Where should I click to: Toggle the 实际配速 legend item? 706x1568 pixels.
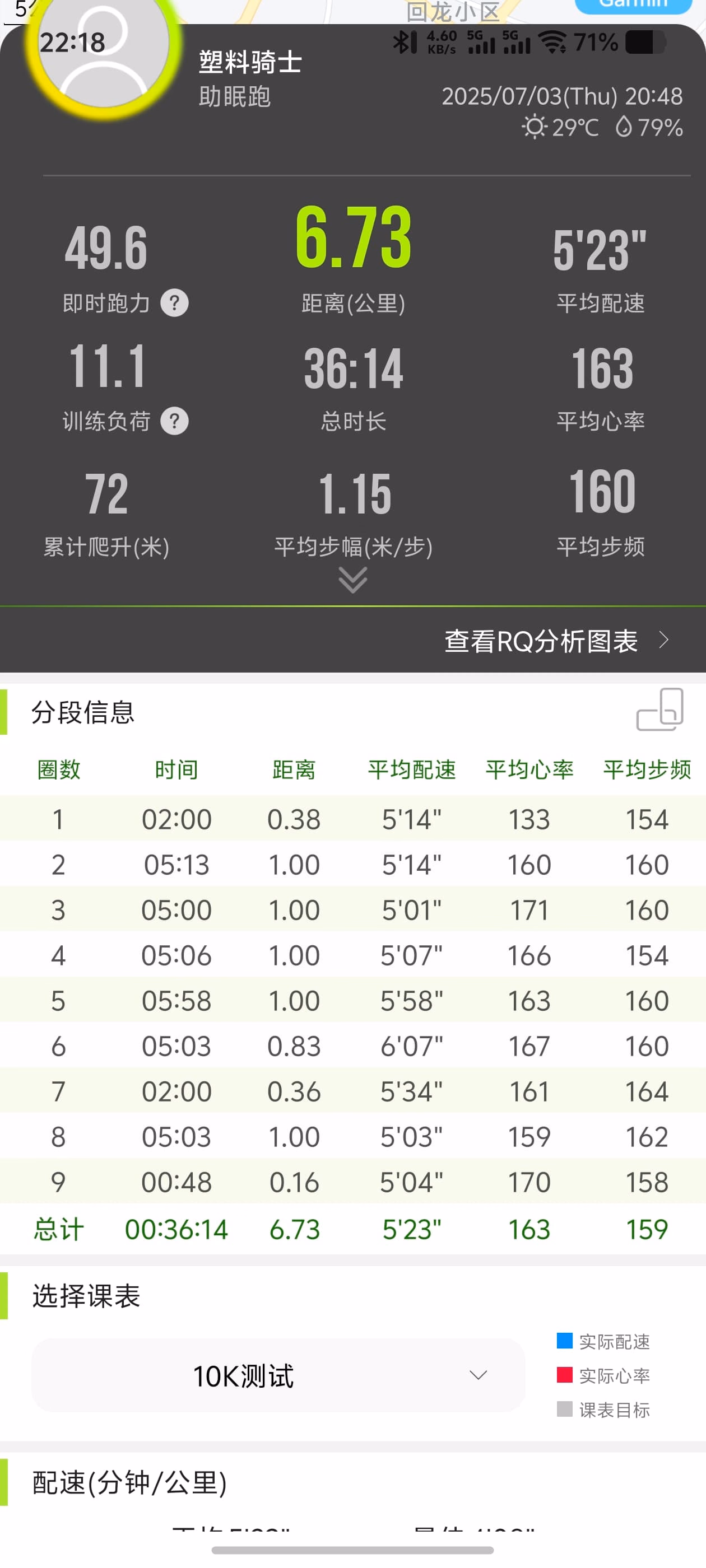click(x=603, y=1342)
